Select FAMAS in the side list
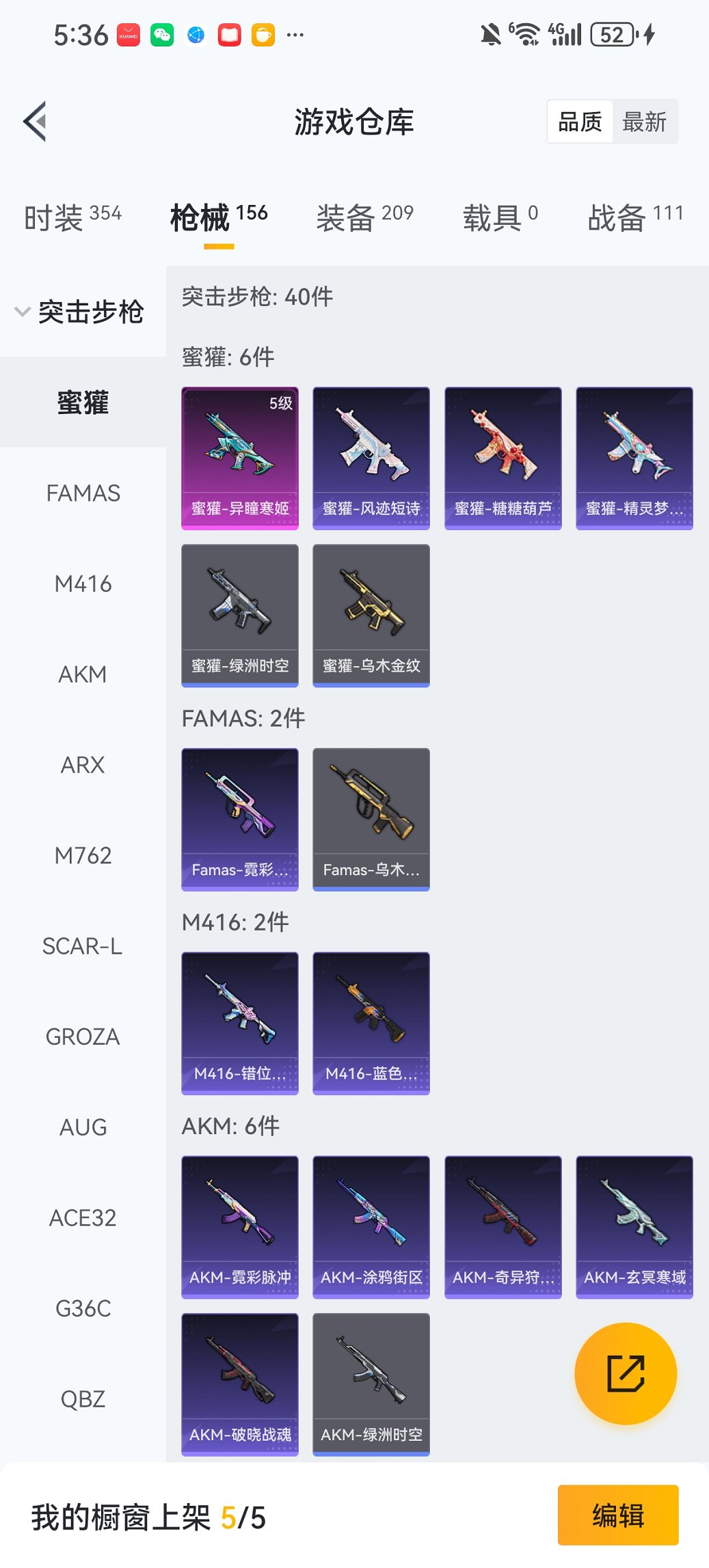 tap(83, 493)
